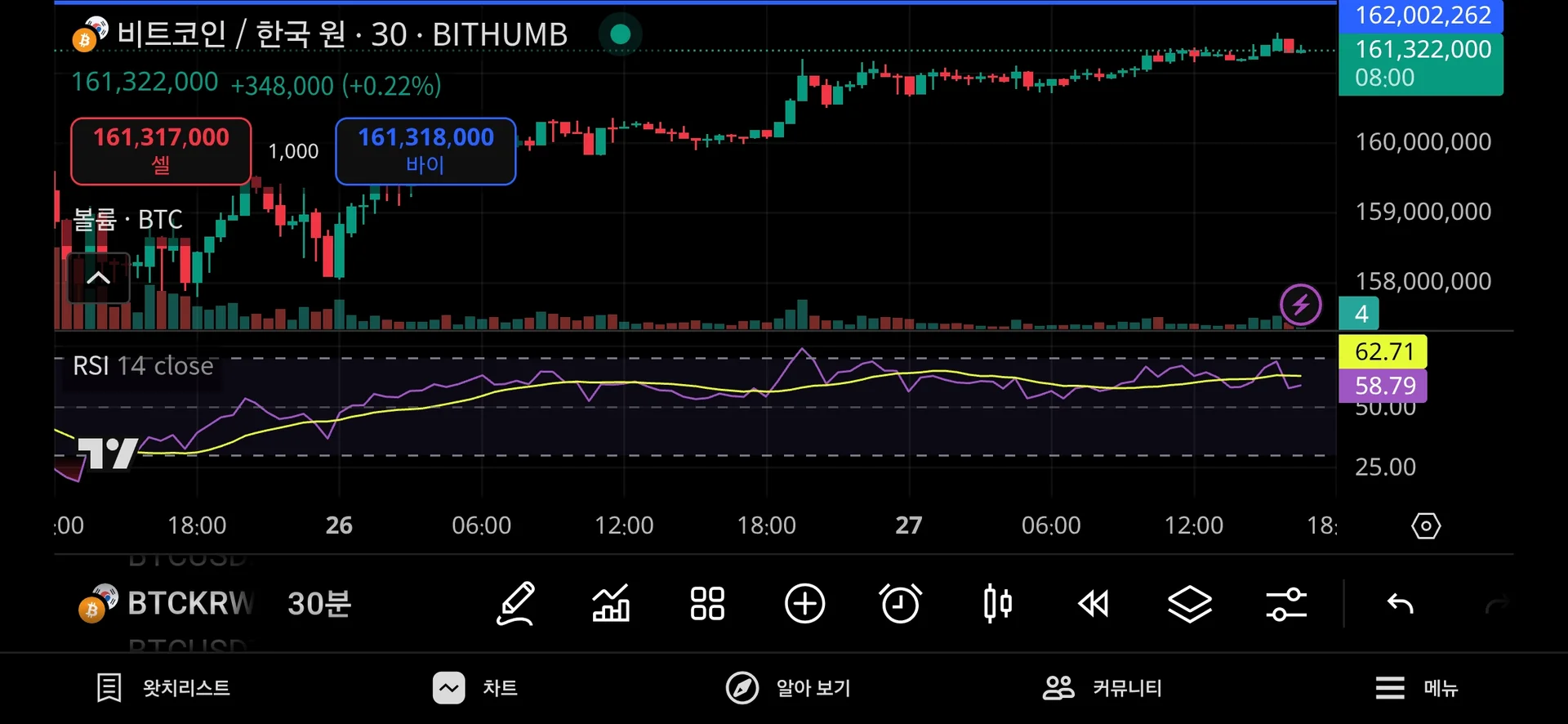This screenshot has width=1568, height=724.
Task: Open the chart layout grid
Action: click(x=707, y=604)
